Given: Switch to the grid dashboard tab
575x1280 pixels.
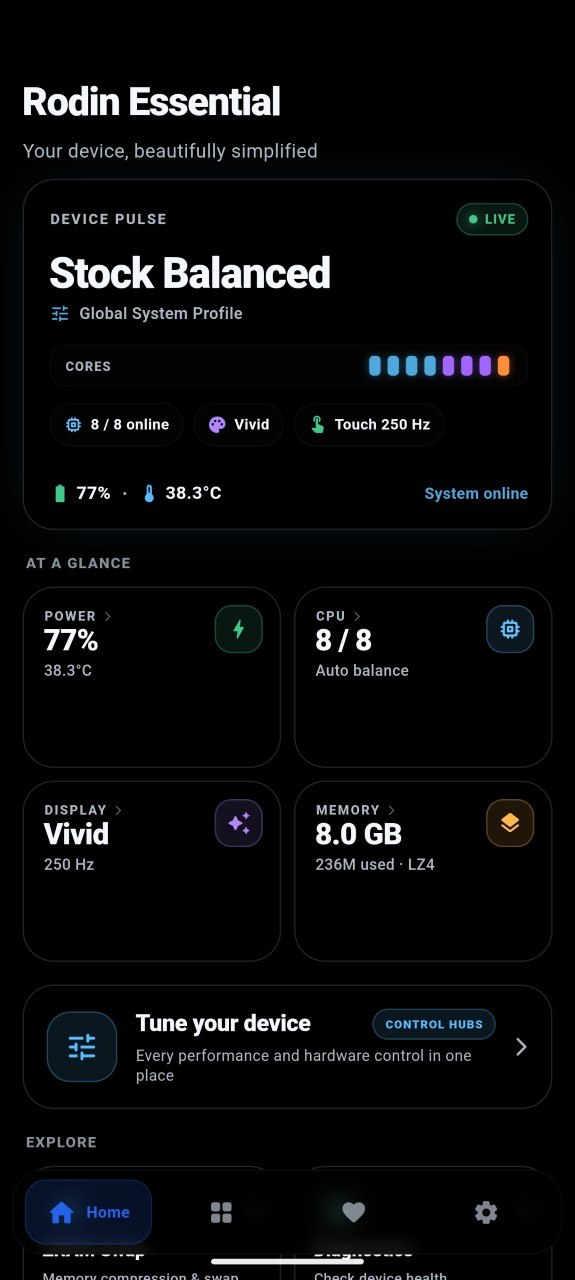Looking at the screenshot, I should tap(221, 1212).
